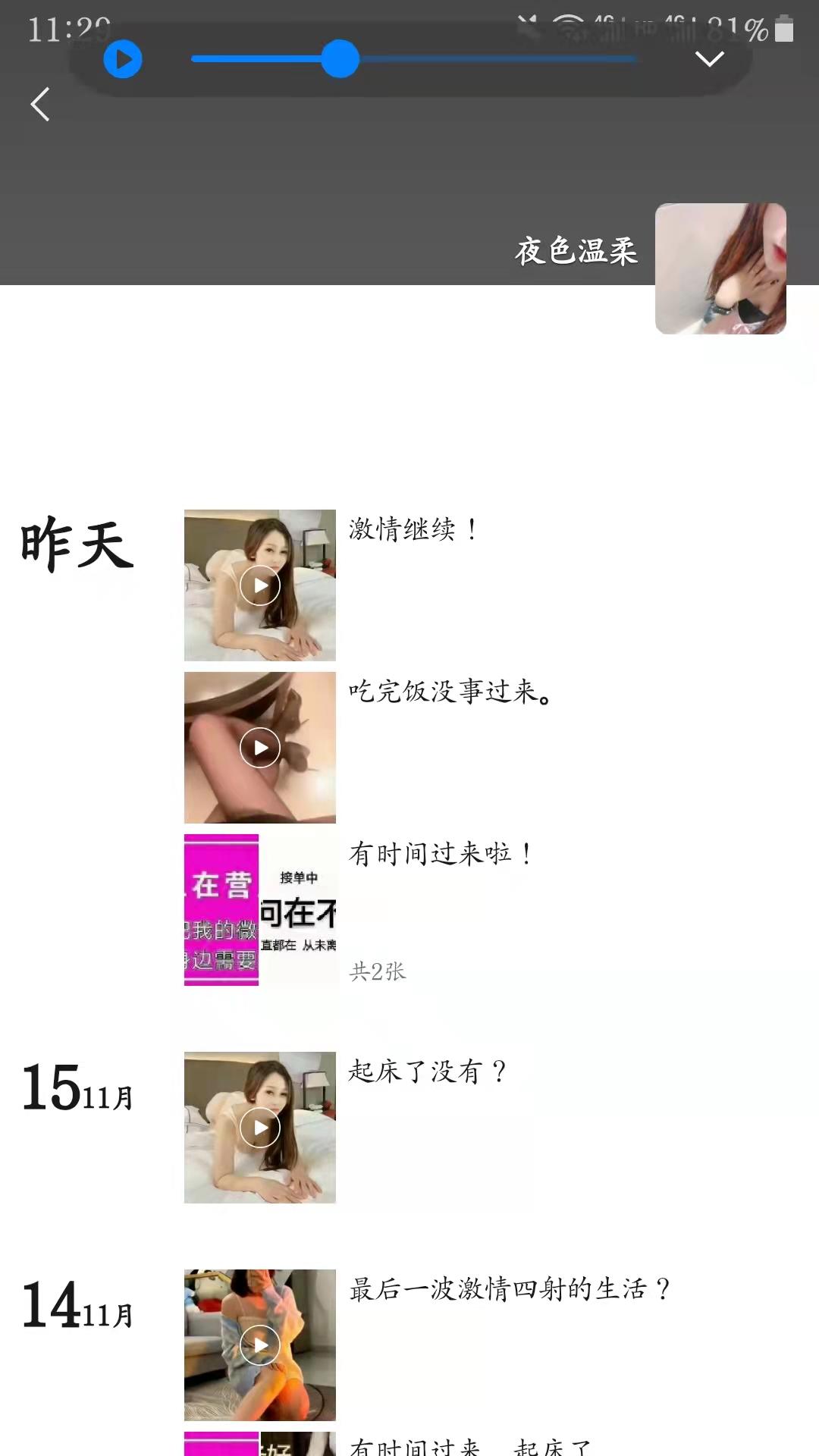The height and width of the screenshot is (1456, 819).
Task: Play the audio in the floating player
Action: 123,59
